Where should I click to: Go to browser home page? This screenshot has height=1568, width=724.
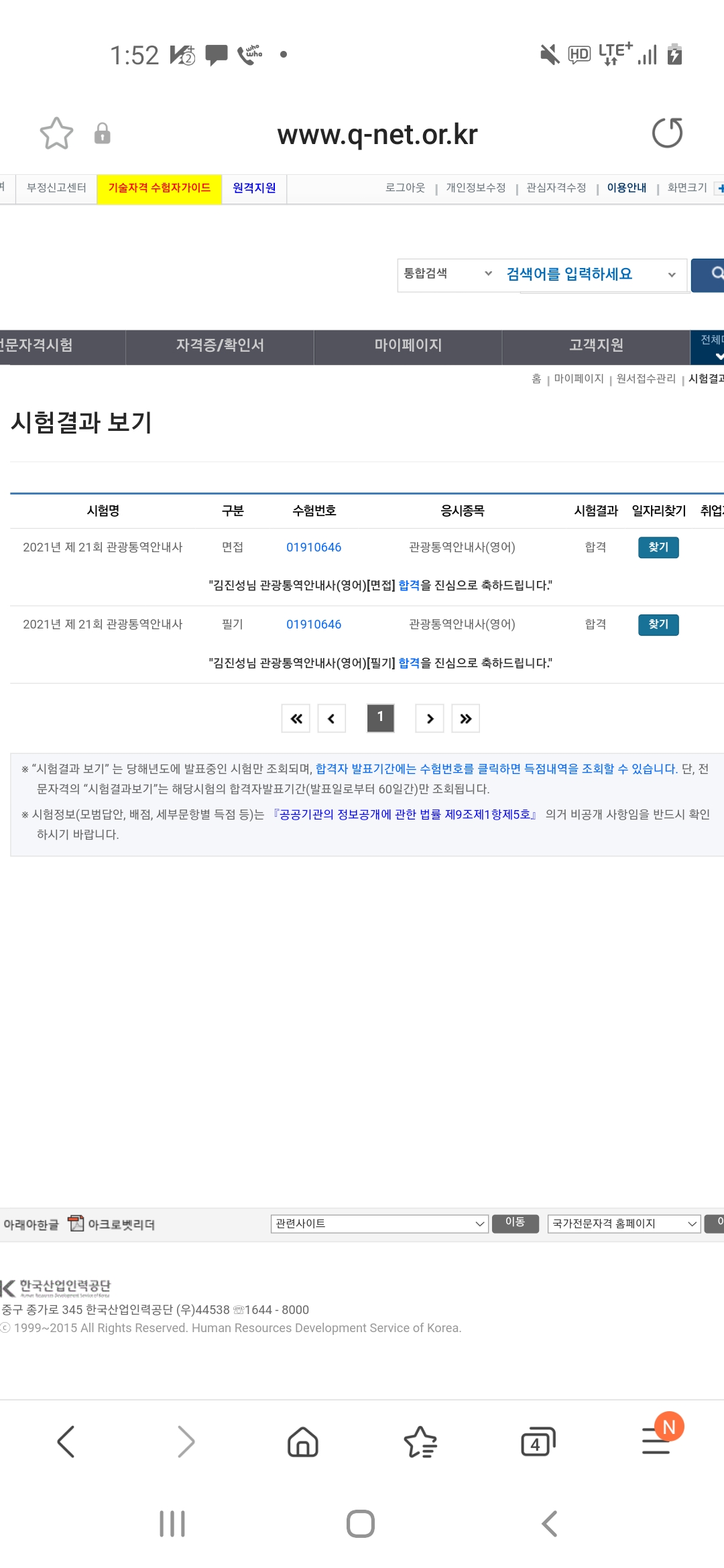(303, 1442)
